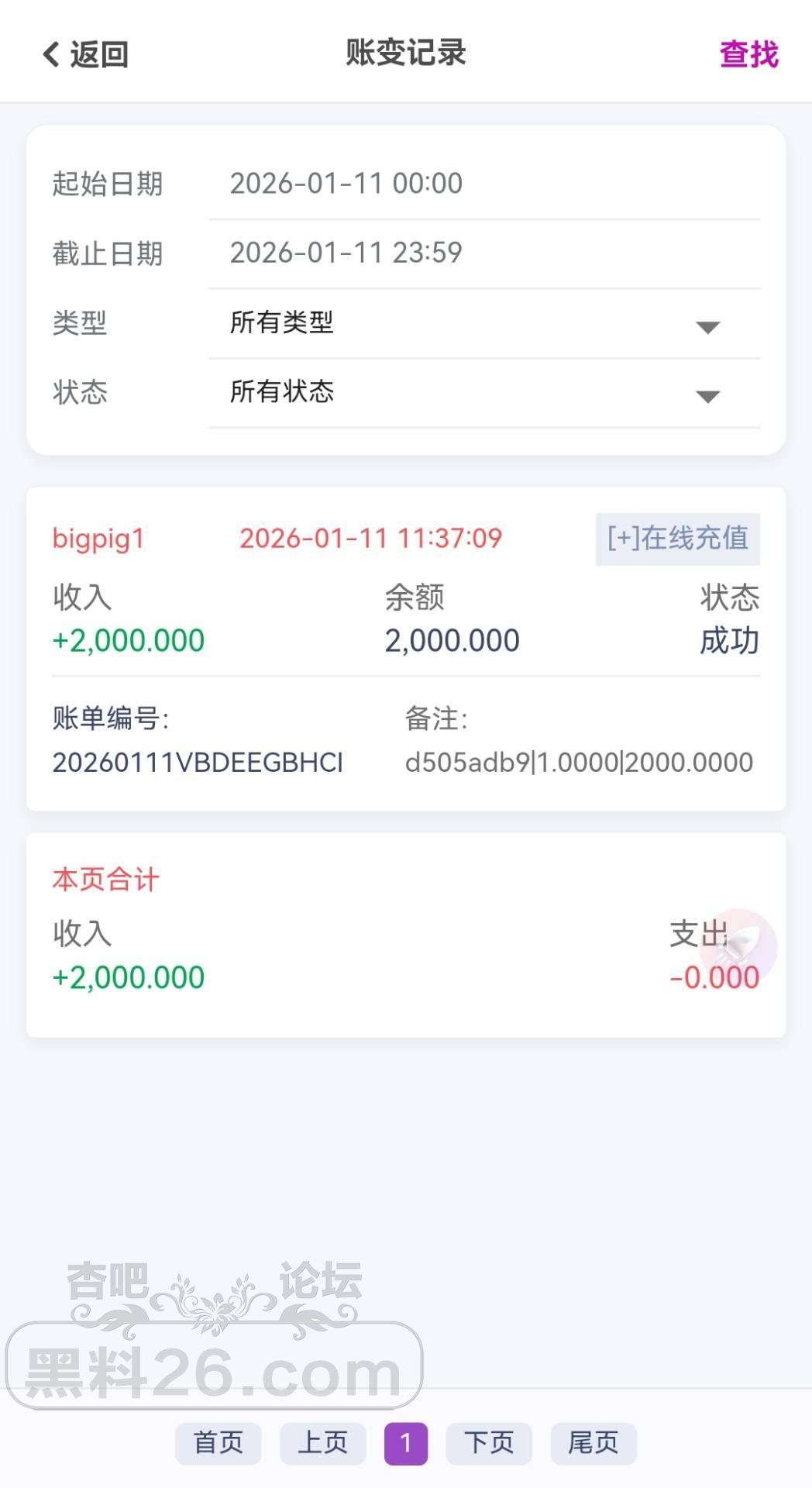Select page number 1
The image size is (812, 1488).
click(x=405, y=1443)
